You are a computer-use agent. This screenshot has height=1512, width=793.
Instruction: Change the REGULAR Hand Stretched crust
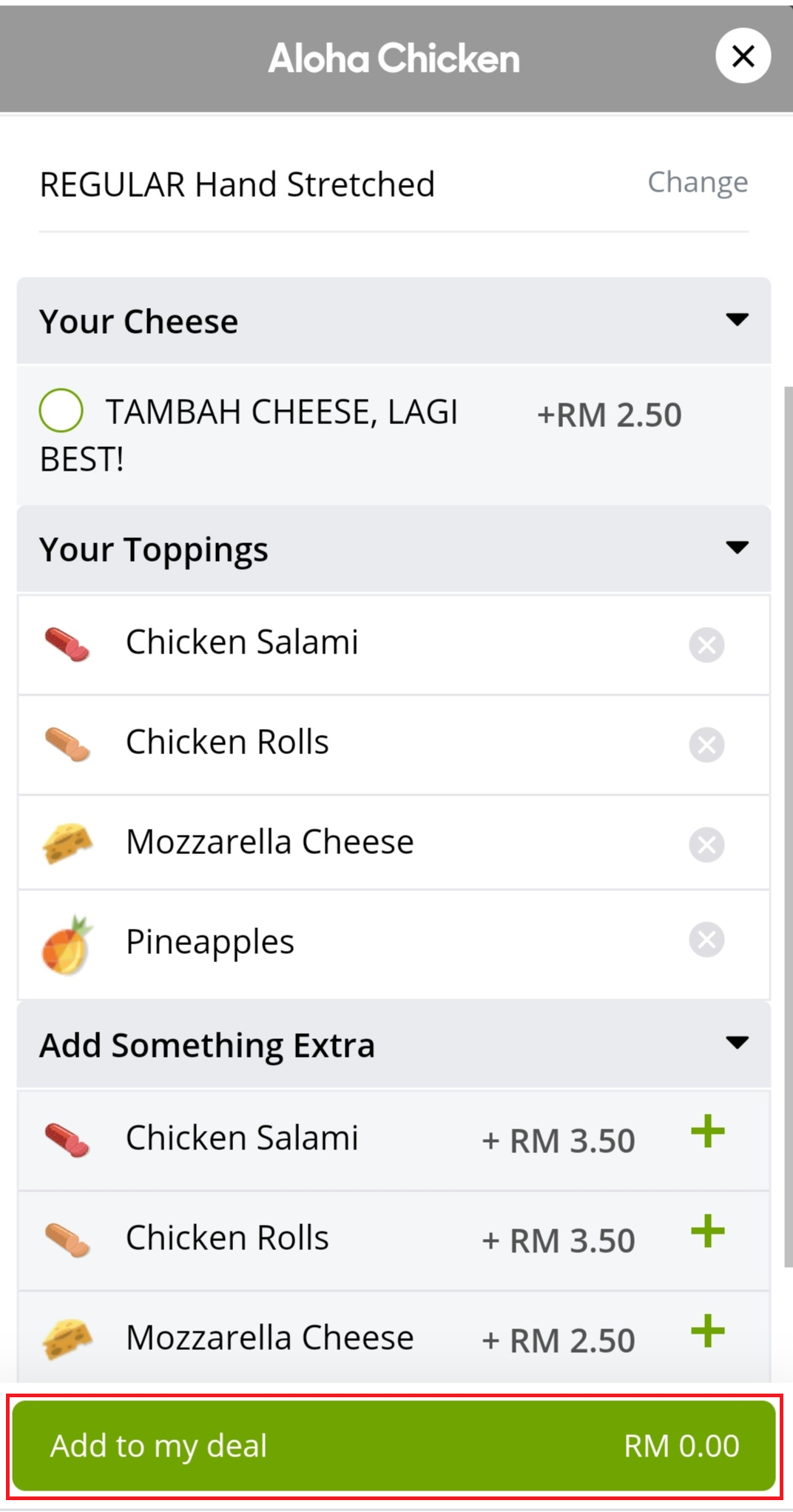[x=697, y=182]
